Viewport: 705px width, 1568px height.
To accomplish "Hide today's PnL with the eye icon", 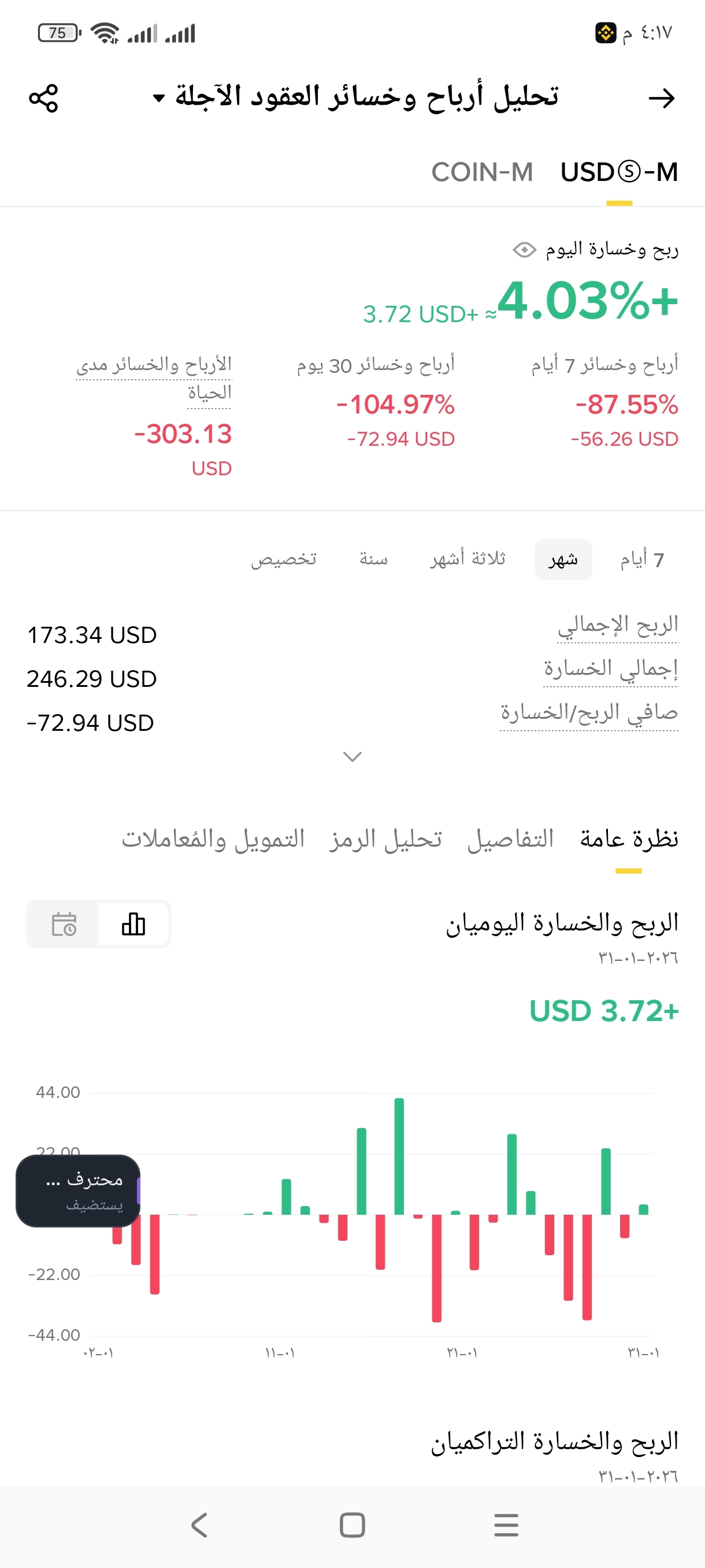I will click(524, 250).
